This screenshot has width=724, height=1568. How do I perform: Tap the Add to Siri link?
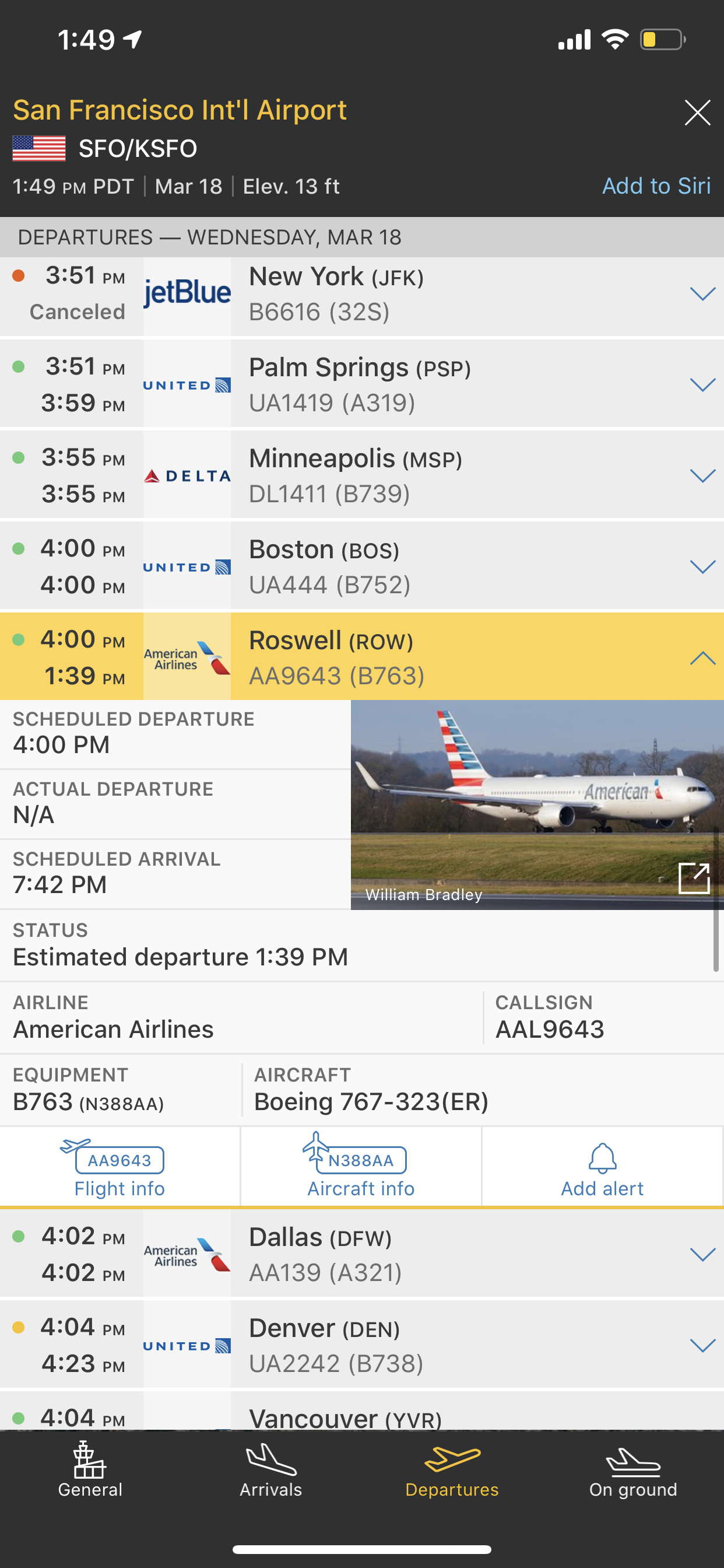tap(656, 186)
